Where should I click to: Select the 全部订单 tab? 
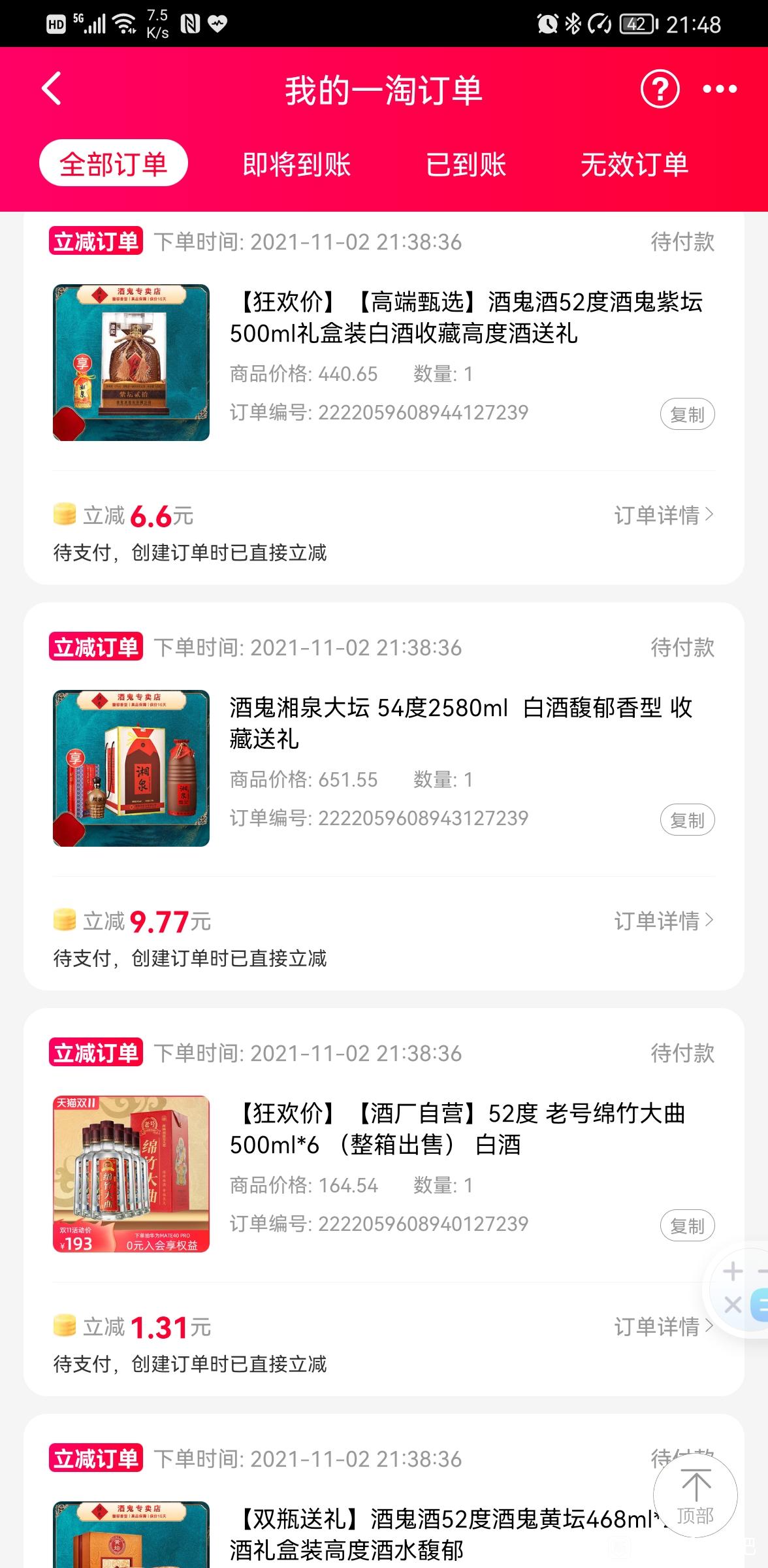point(114,163)
